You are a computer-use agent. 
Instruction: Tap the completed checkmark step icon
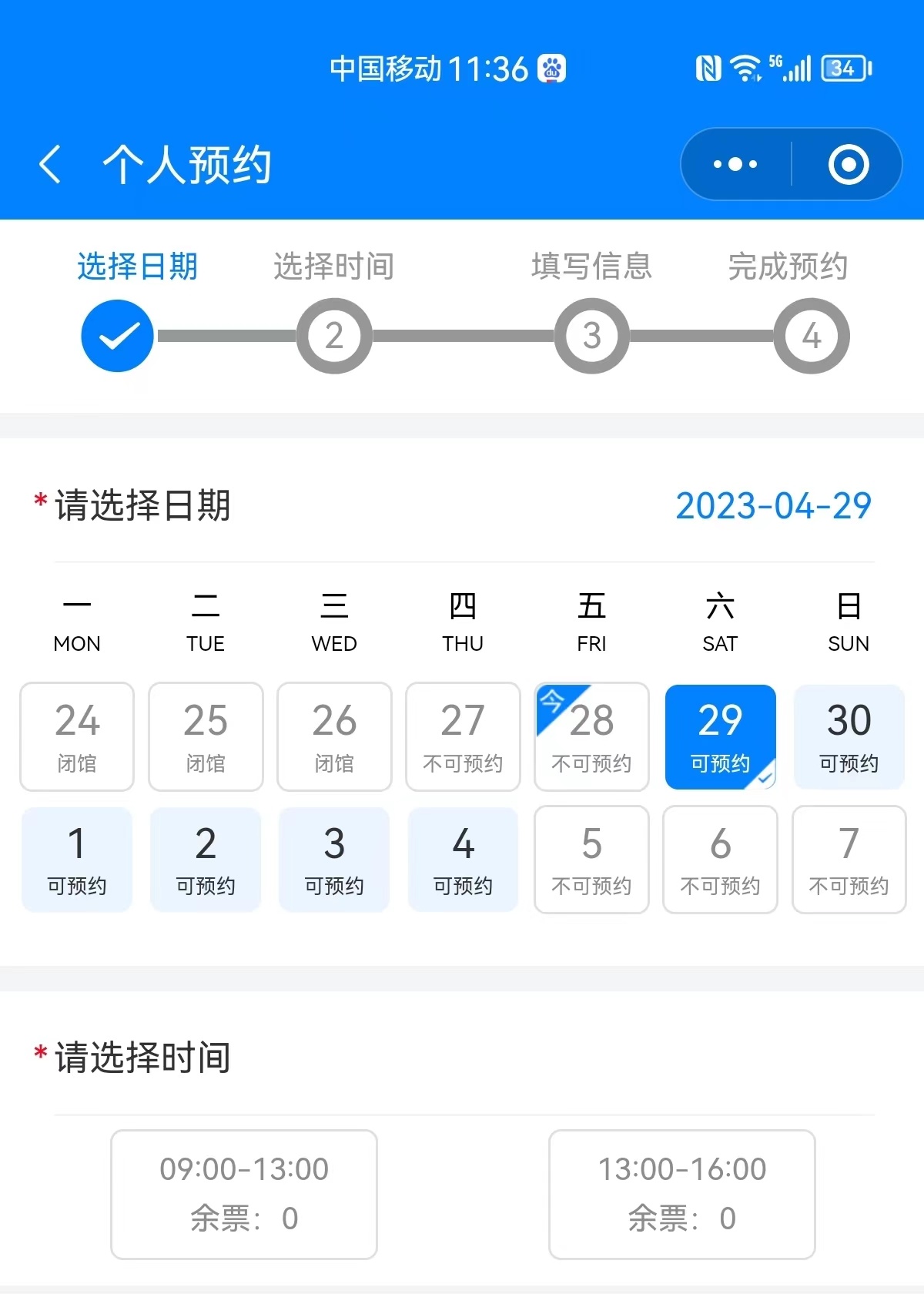116,336
